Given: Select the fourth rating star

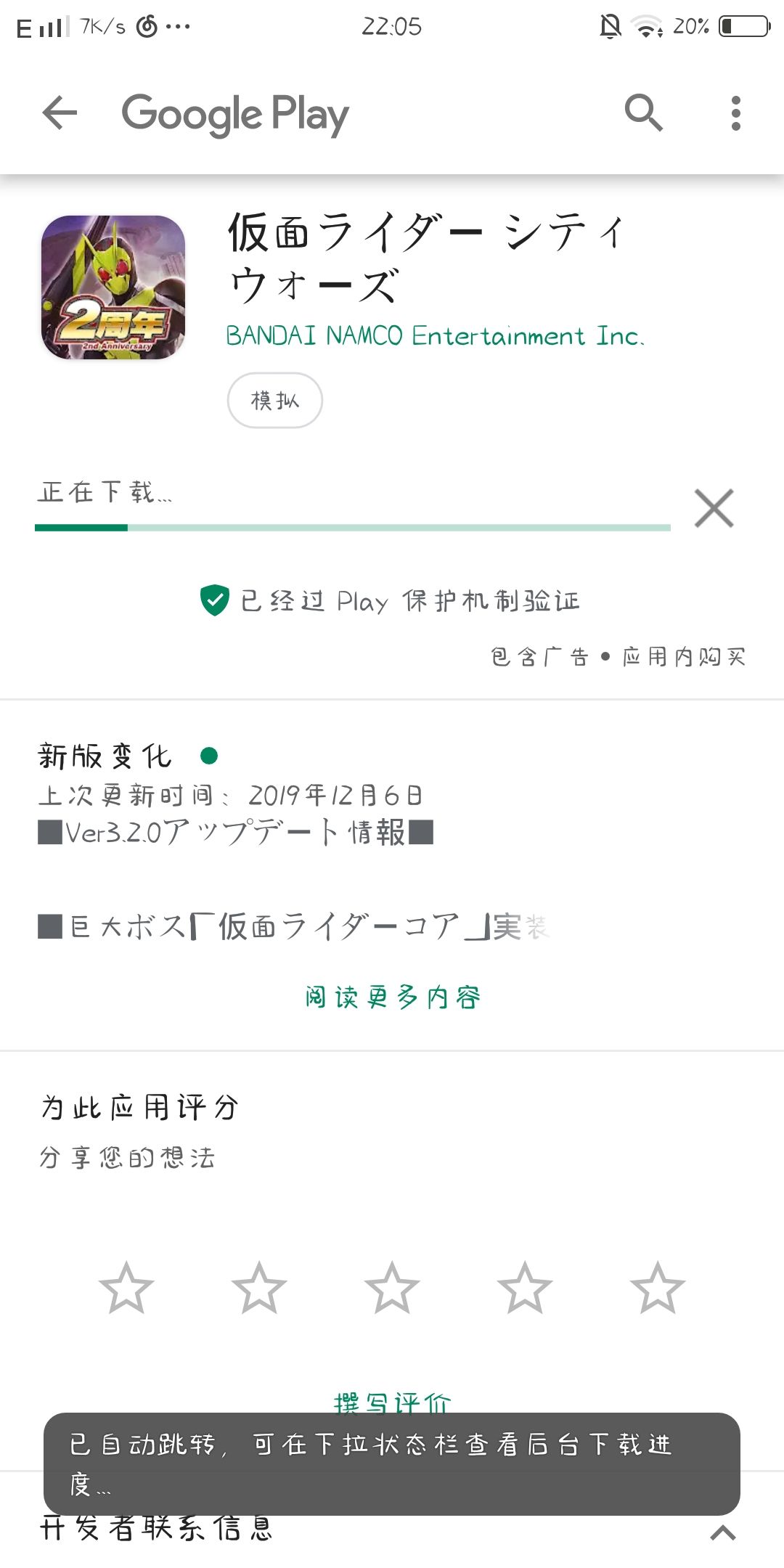Looking at the screenshot, I should tap(525, 1289).
